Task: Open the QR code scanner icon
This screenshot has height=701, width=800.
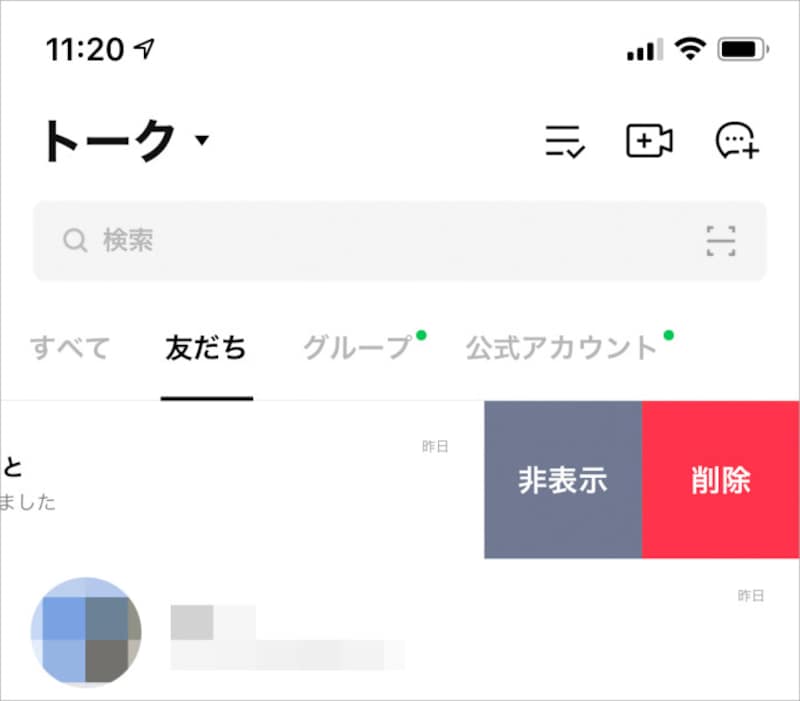Action: (720, 241)
